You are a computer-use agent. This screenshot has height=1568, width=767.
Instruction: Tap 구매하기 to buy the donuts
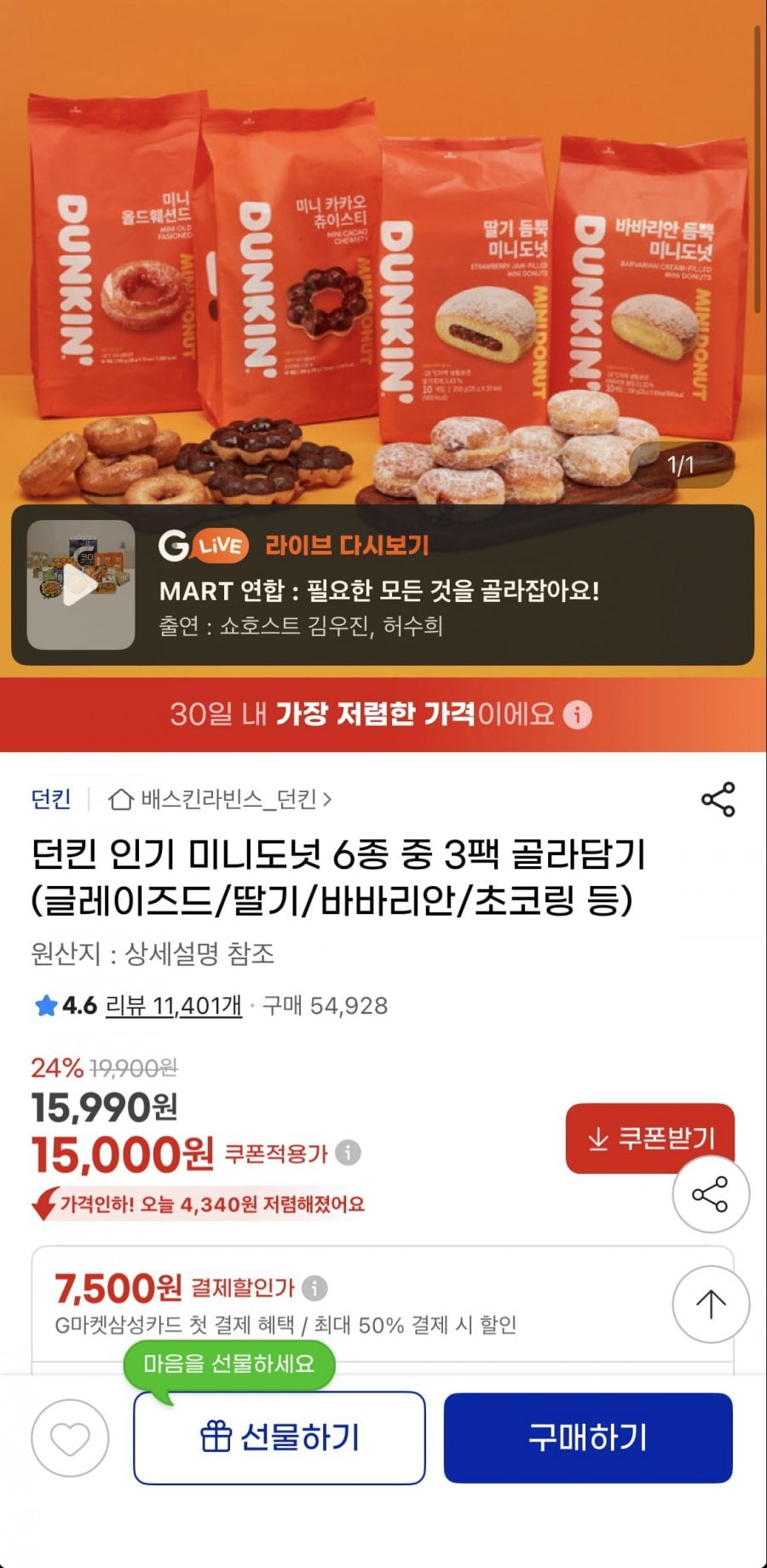tap(587, 1438)
